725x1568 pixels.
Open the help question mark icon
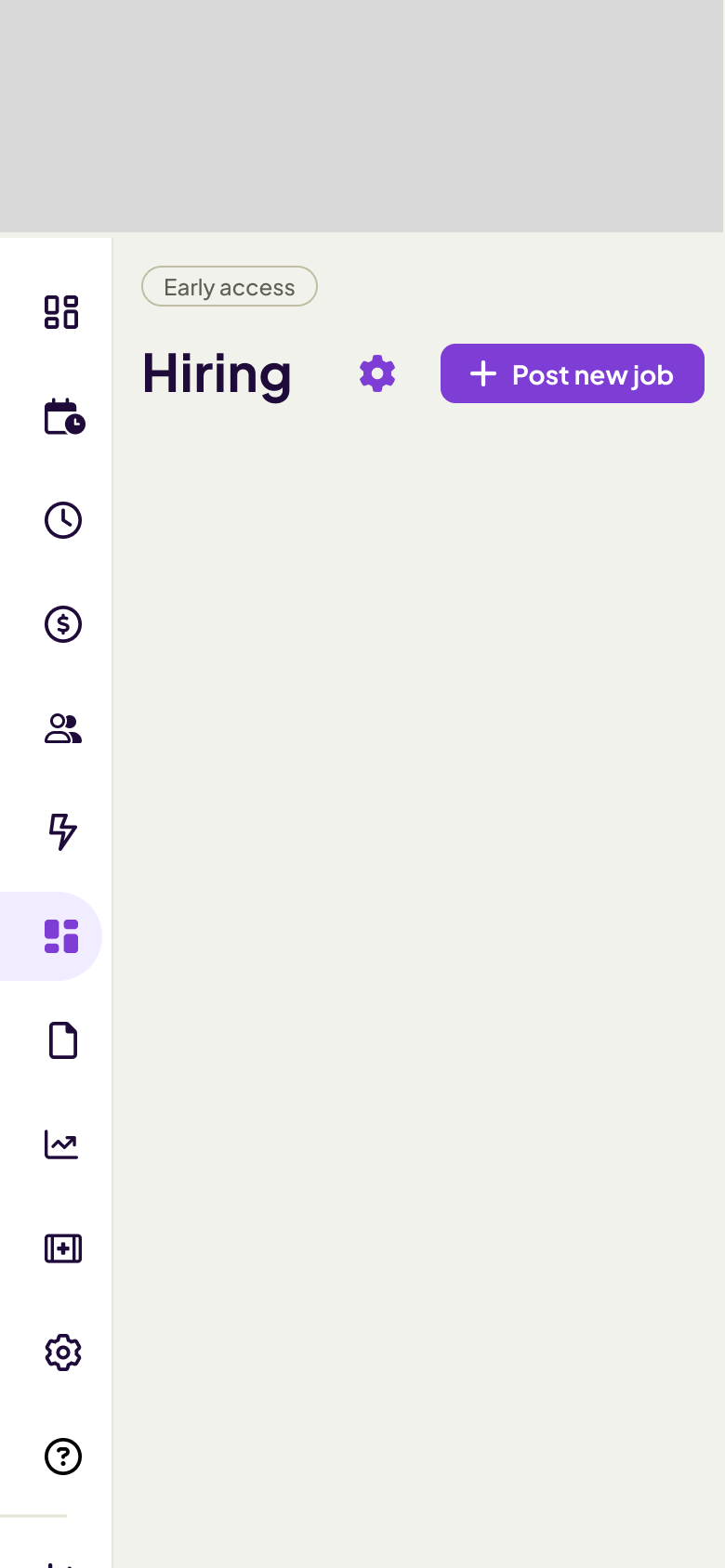tap(63, 1457)
